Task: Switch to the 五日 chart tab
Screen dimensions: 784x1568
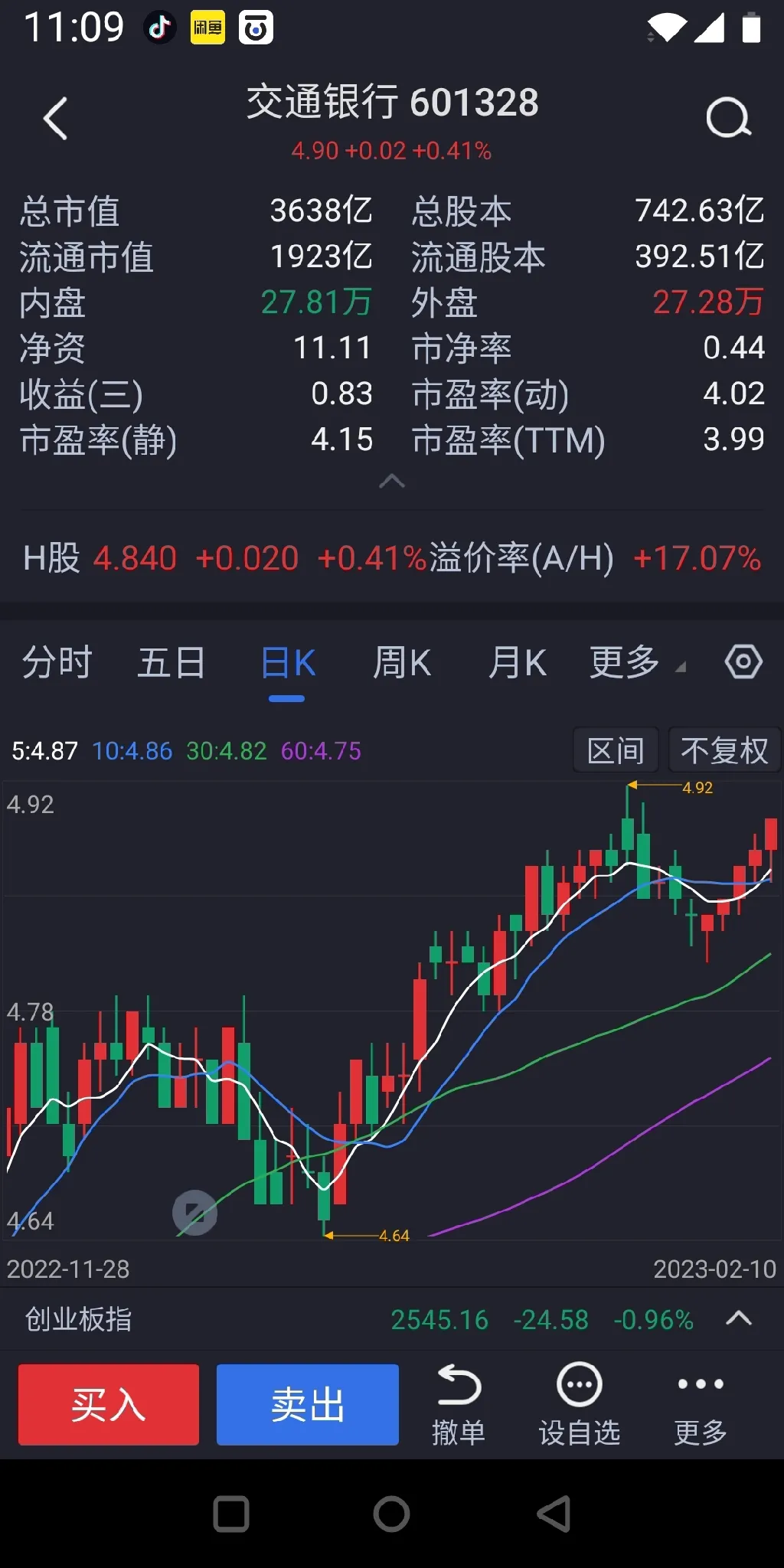Action: pos(171,662)
